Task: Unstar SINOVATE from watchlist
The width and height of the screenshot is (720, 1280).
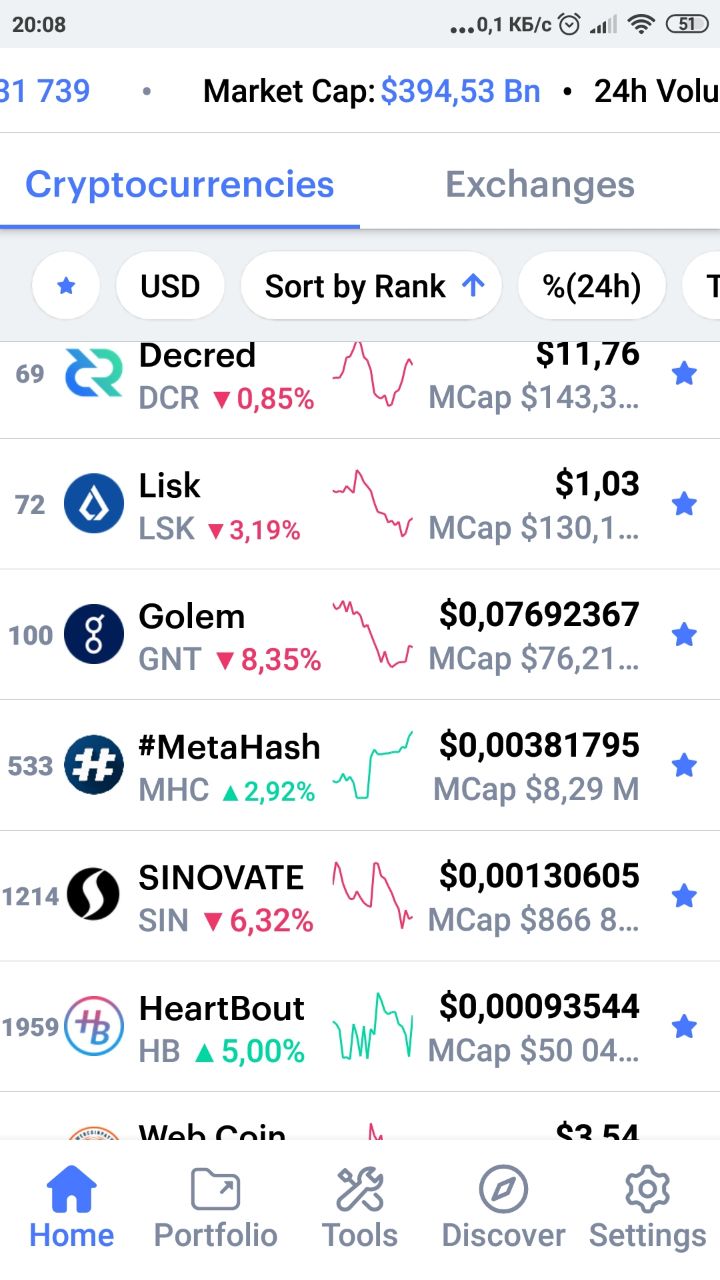Action: pyautogui.click(x=684, y=896)
